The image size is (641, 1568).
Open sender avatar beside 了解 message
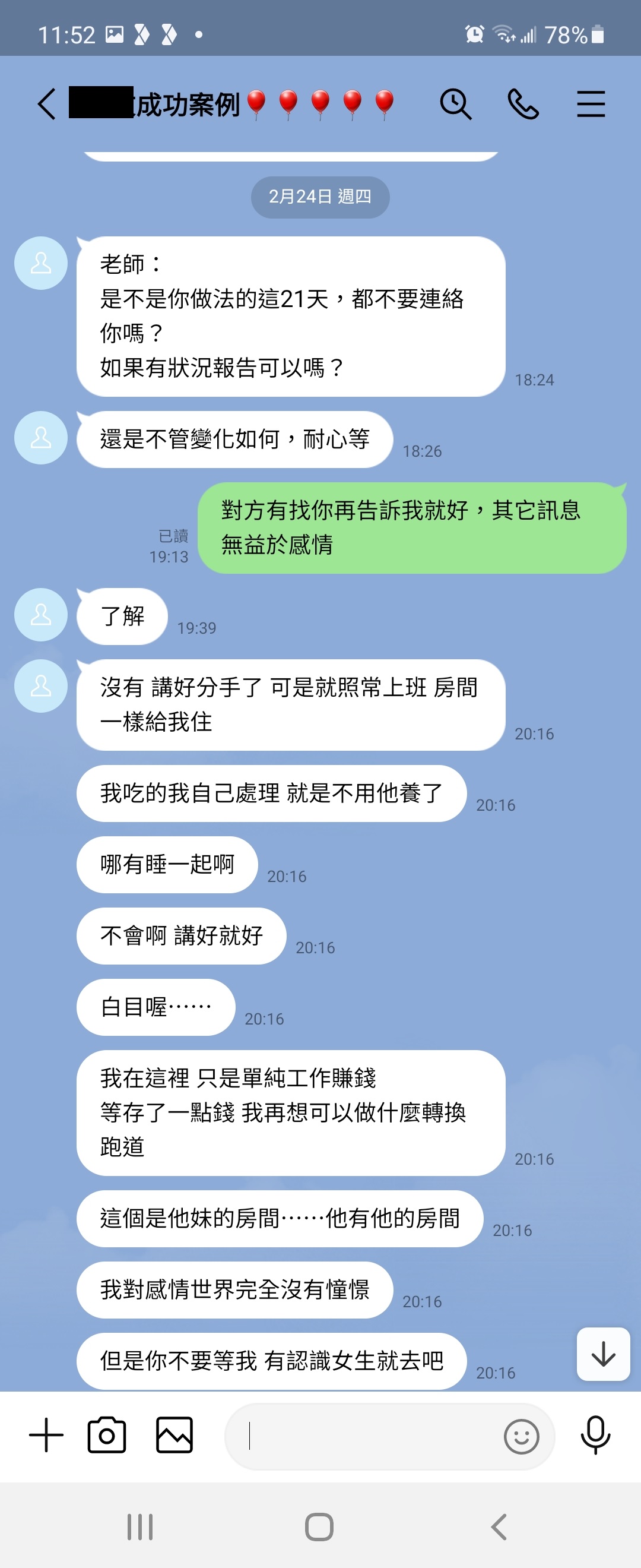[41, 615]
